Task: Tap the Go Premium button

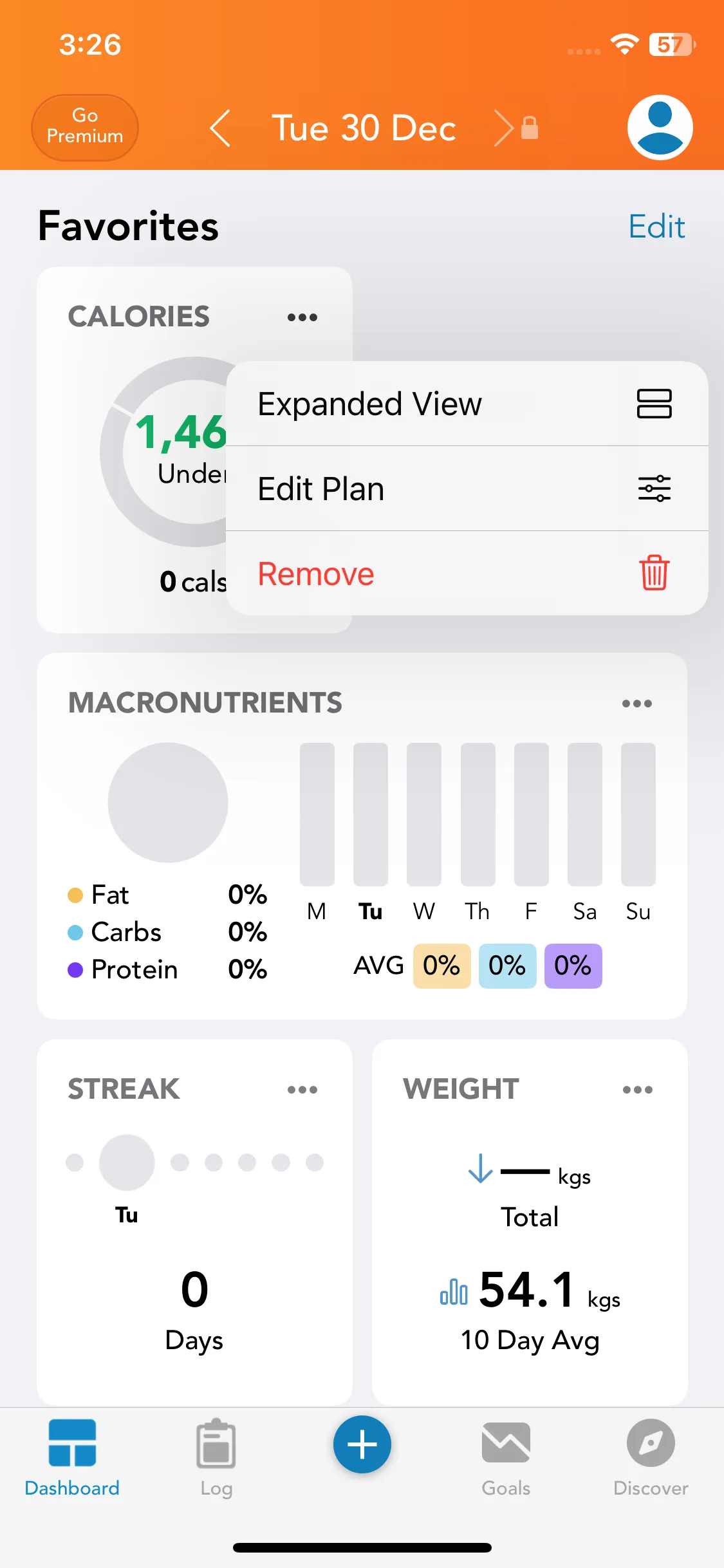Action: click(x=85, y=127)
